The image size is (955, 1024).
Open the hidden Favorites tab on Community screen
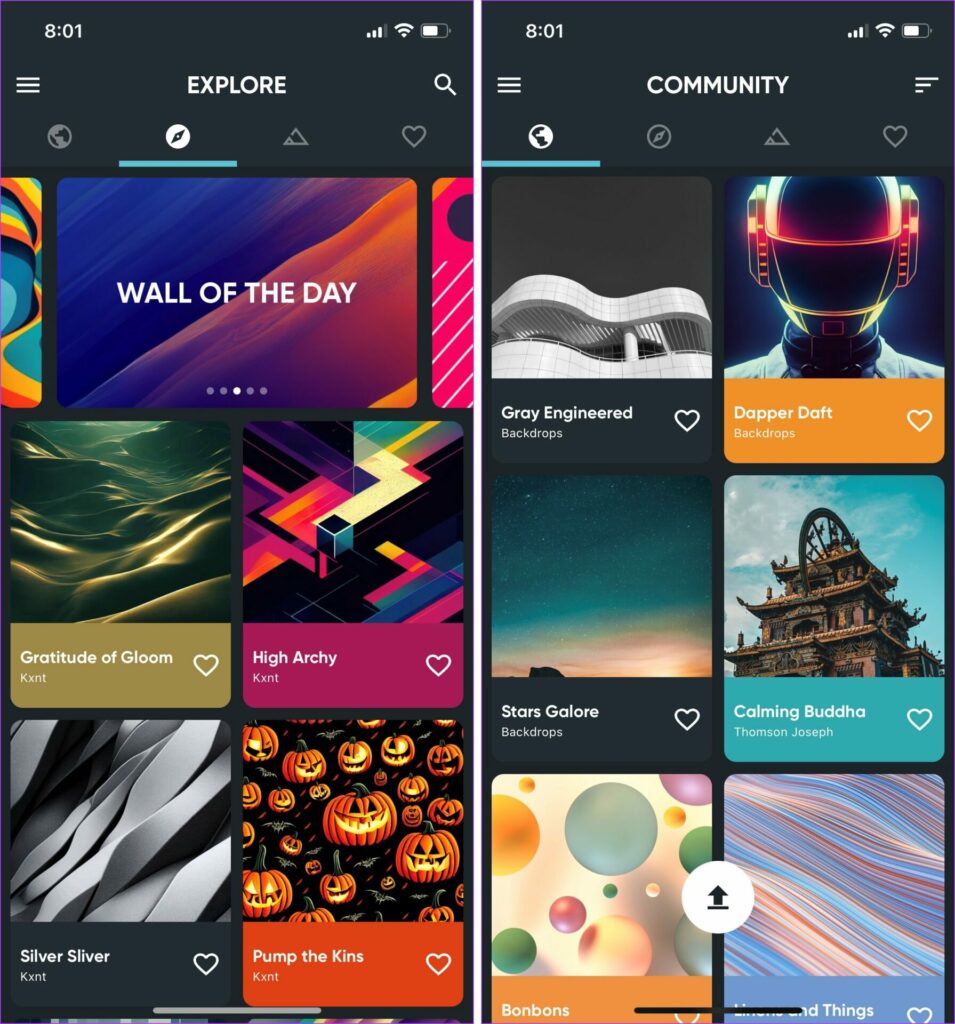click(895, 136)
